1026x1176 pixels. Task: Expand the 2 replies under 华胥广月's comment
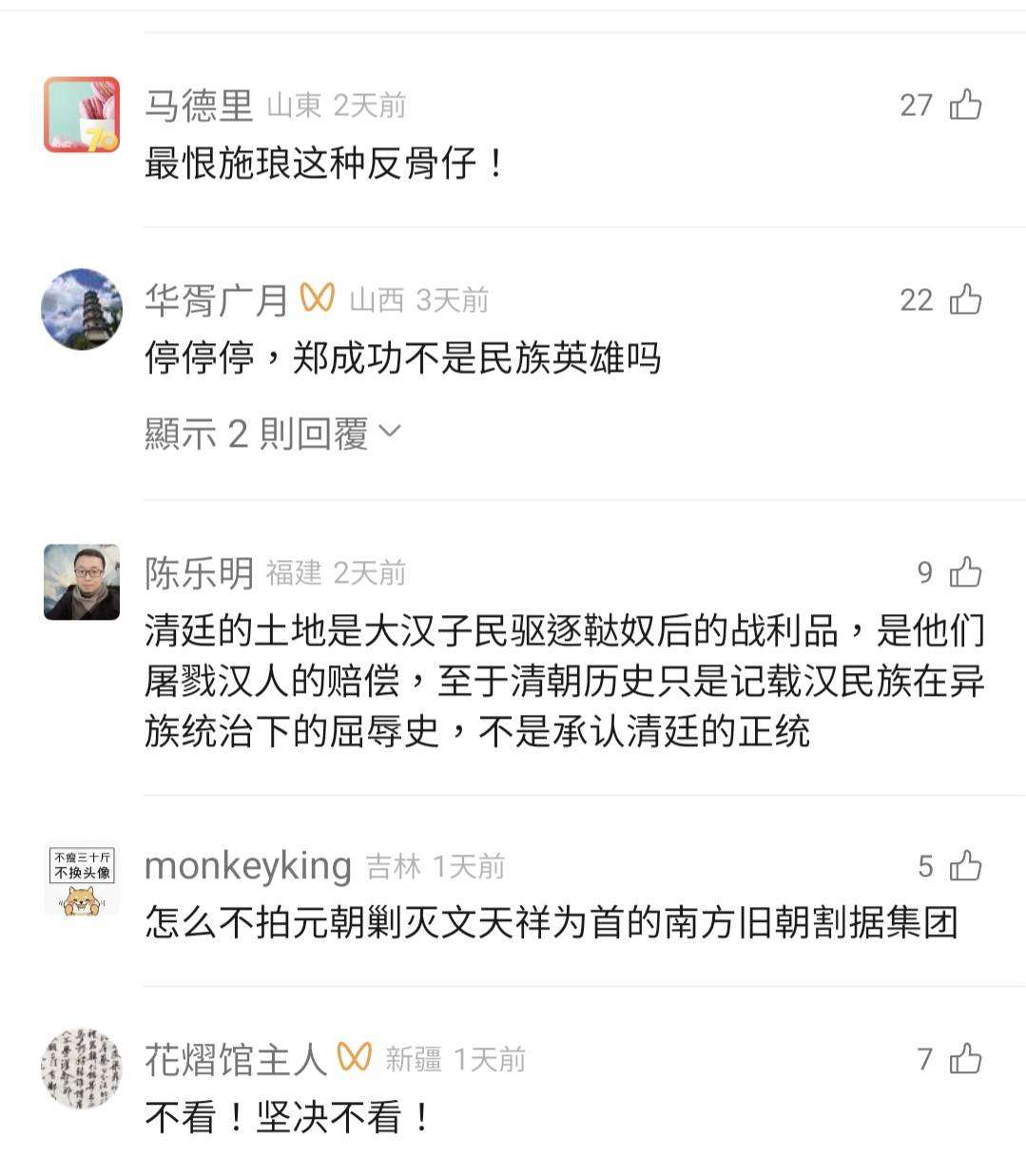(272, 434)
